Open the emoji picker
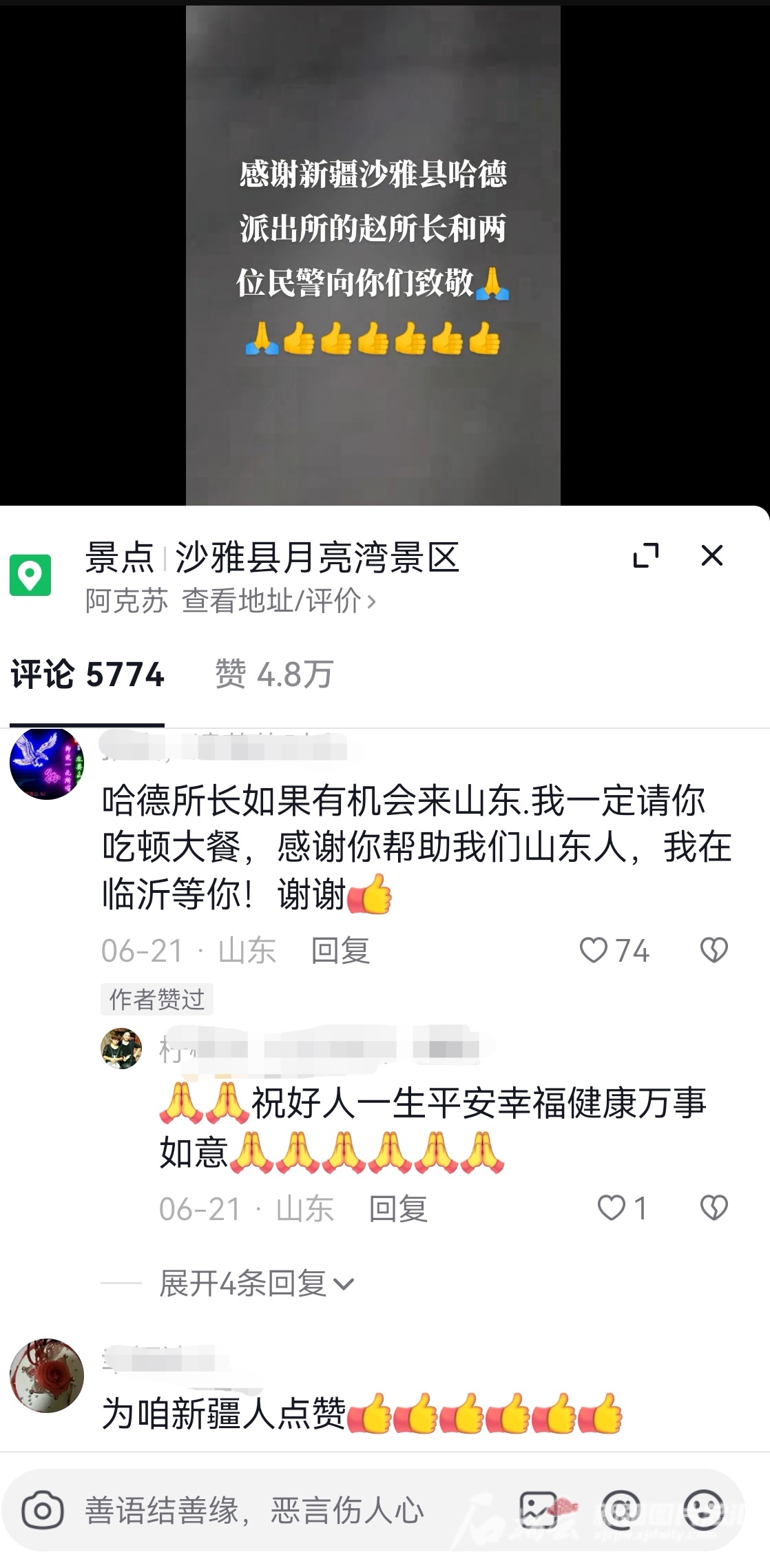The image size is (770, 1568). tap(704, 1511)
